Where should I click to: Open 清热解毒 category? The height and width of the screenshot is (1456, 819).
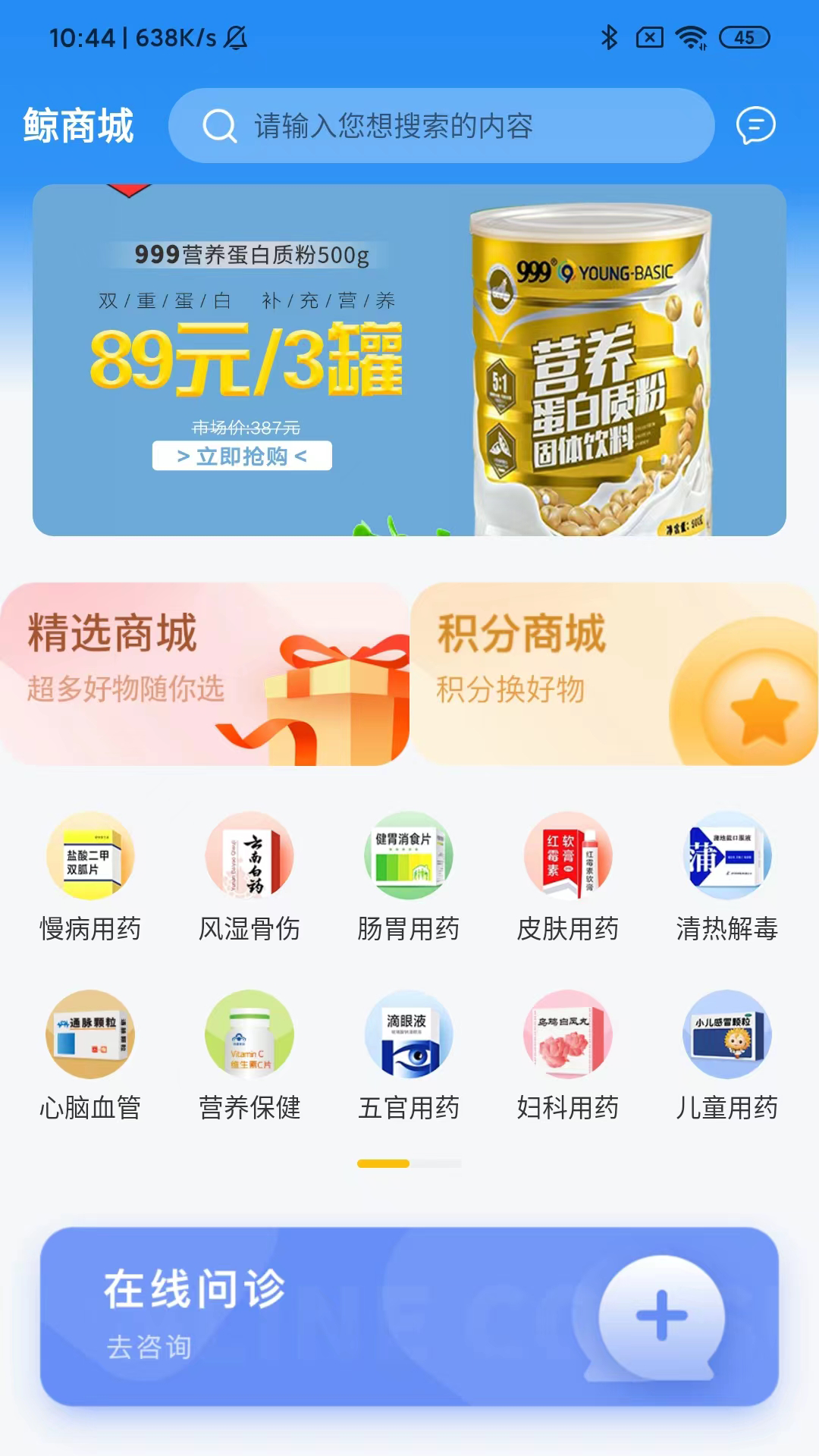tap(726, 877)
